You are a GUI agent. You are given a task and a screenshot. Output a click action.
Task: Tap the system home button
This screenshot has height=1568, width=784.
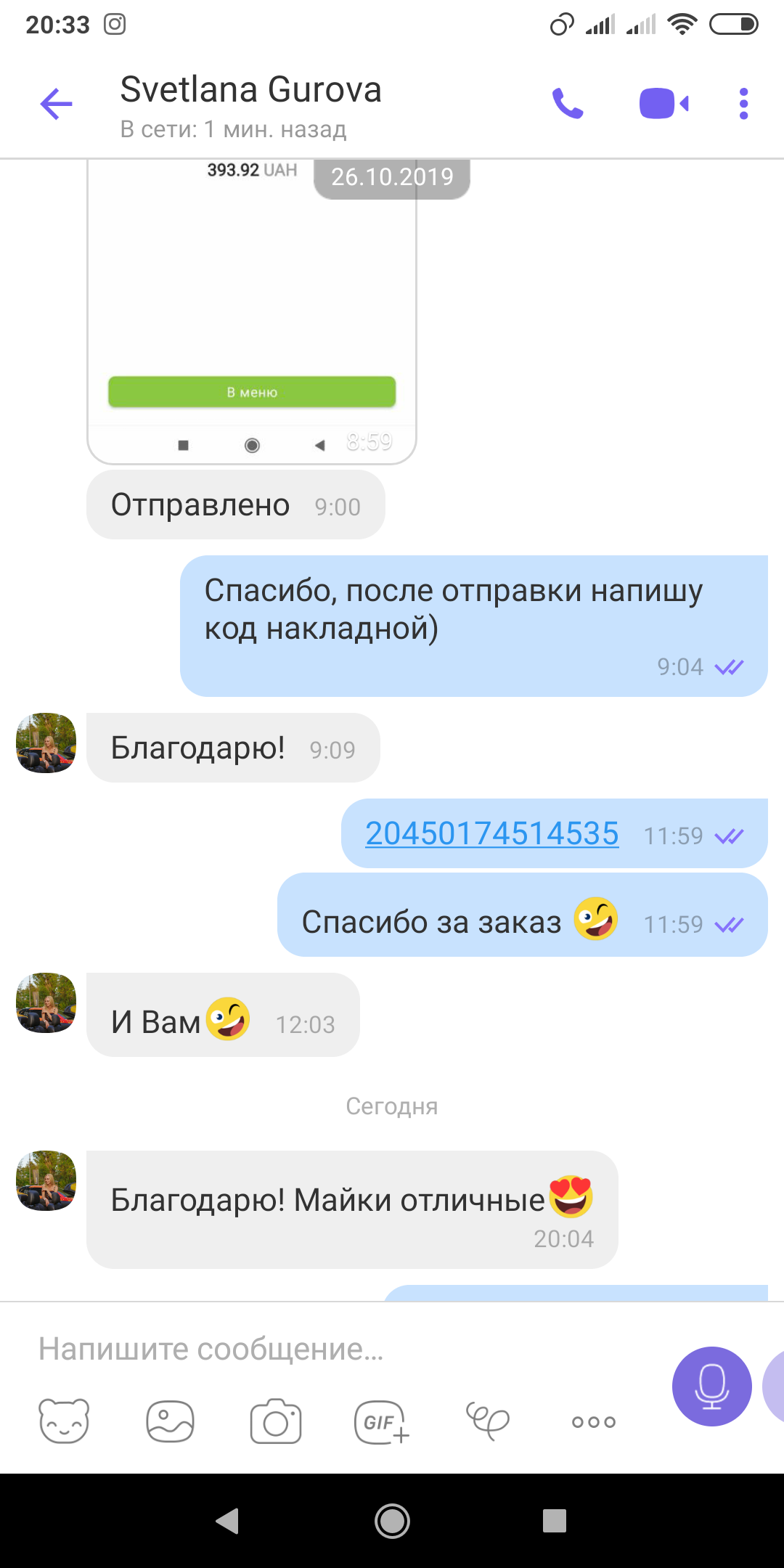[x=392, y=1520]
